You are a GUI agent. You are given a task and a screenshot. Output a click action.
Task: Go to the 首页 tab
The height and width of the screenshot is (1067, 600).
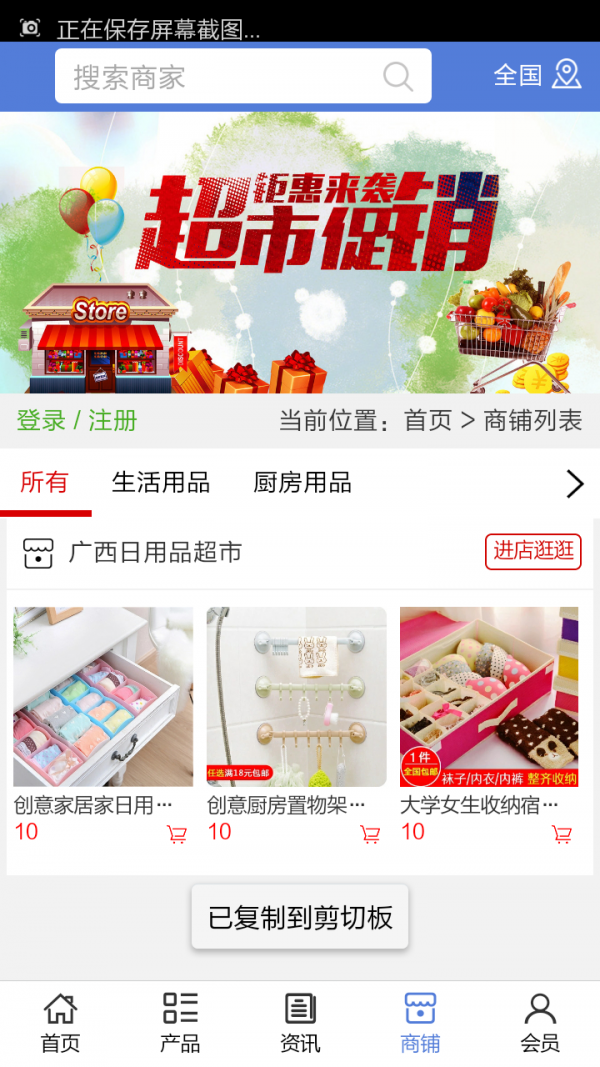coord(60,1023)
